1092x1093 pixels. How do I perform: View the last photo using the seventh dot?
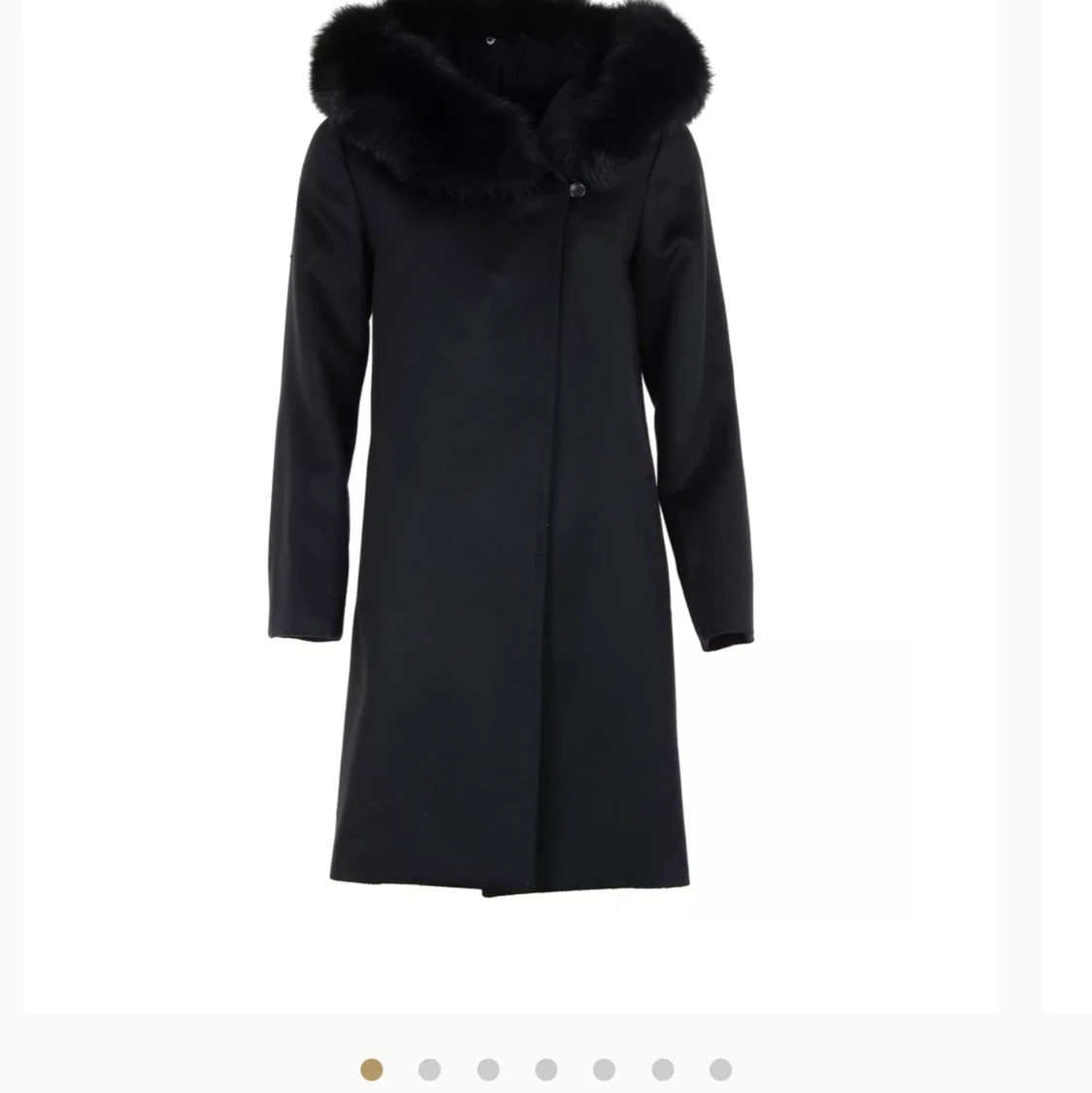(720, 1070)
